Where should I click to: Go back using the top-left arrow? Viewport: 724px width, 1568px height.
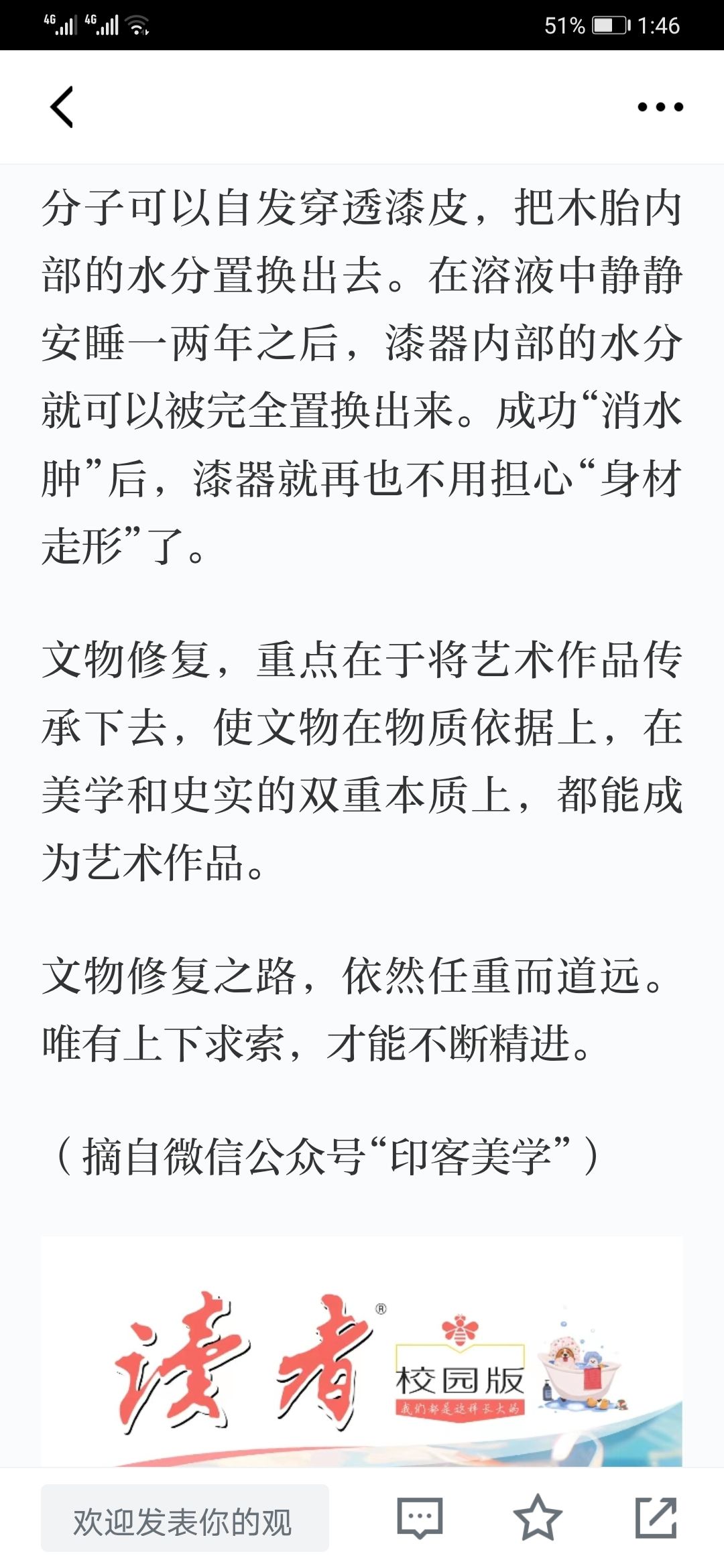tap(62, 107)
